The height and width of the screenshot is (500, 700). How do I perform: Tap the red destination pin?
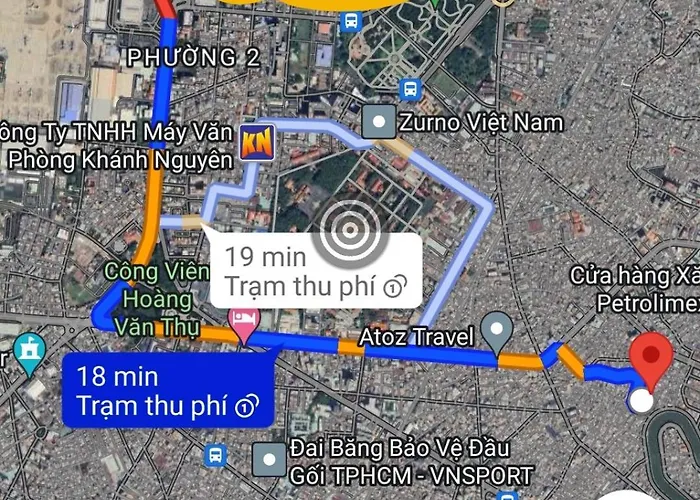(655, 358)
